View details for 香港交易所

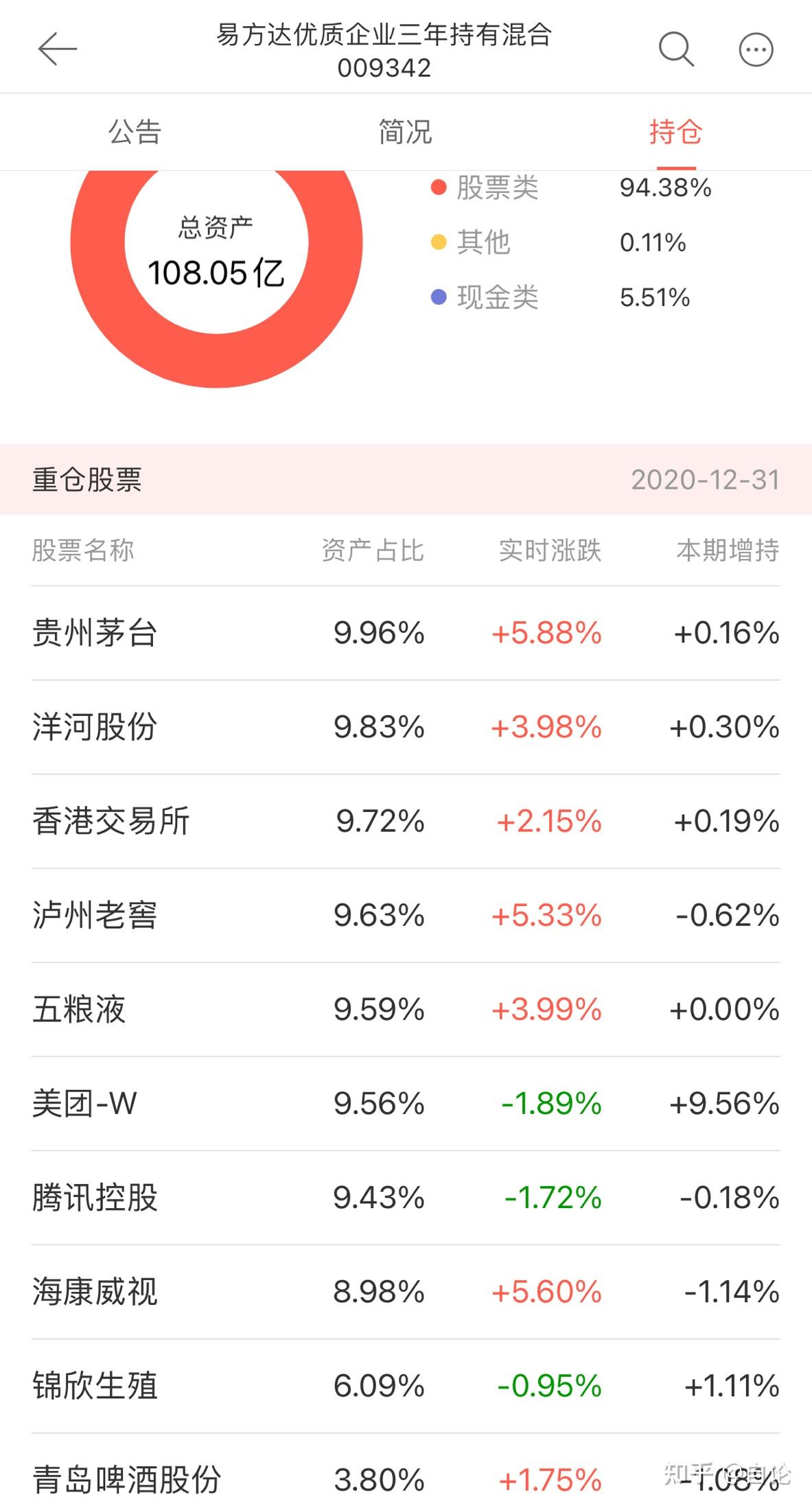click(406, 822)
